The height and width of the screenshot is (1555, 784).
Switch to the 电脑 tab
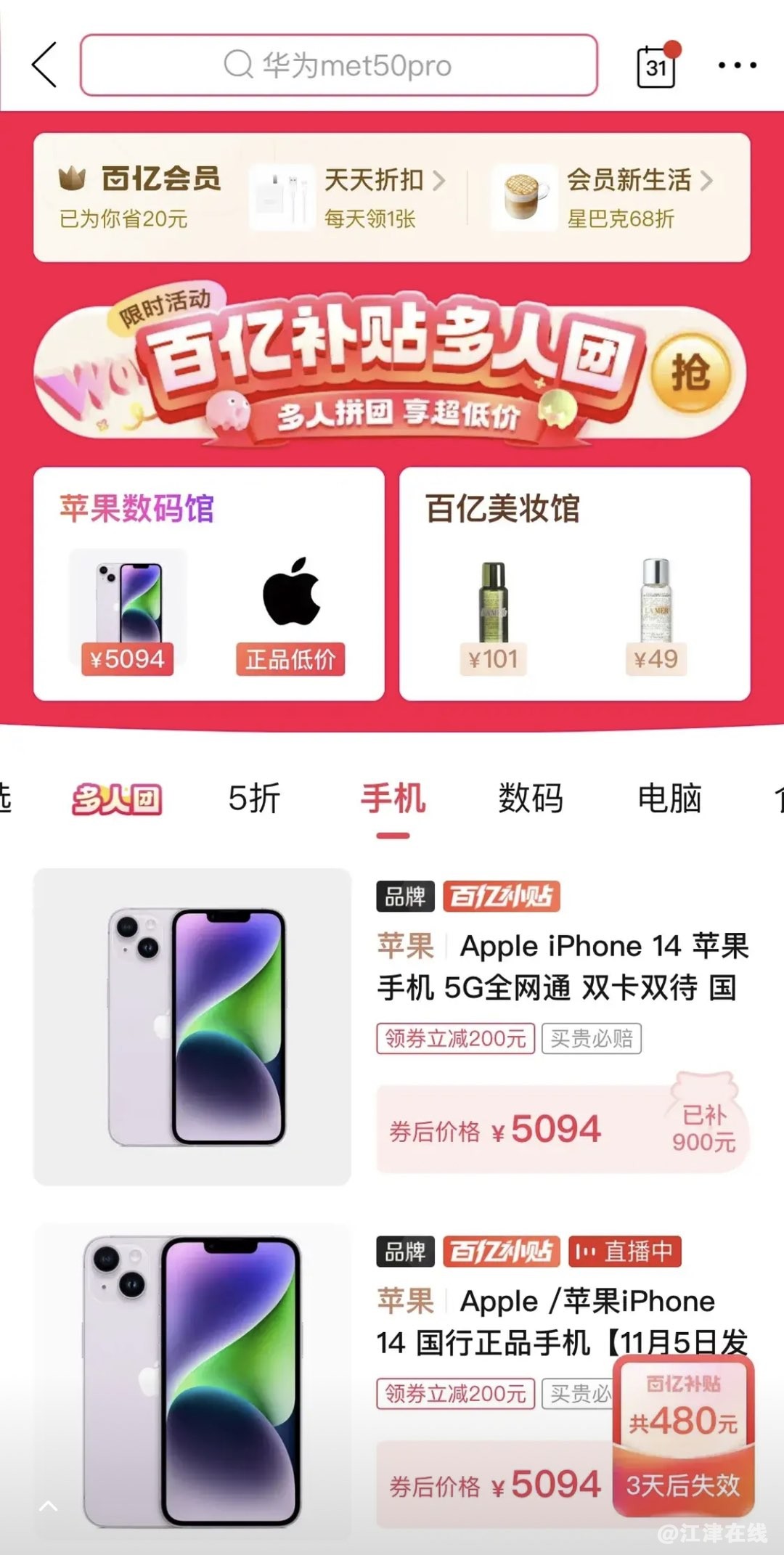pos(669,799)
